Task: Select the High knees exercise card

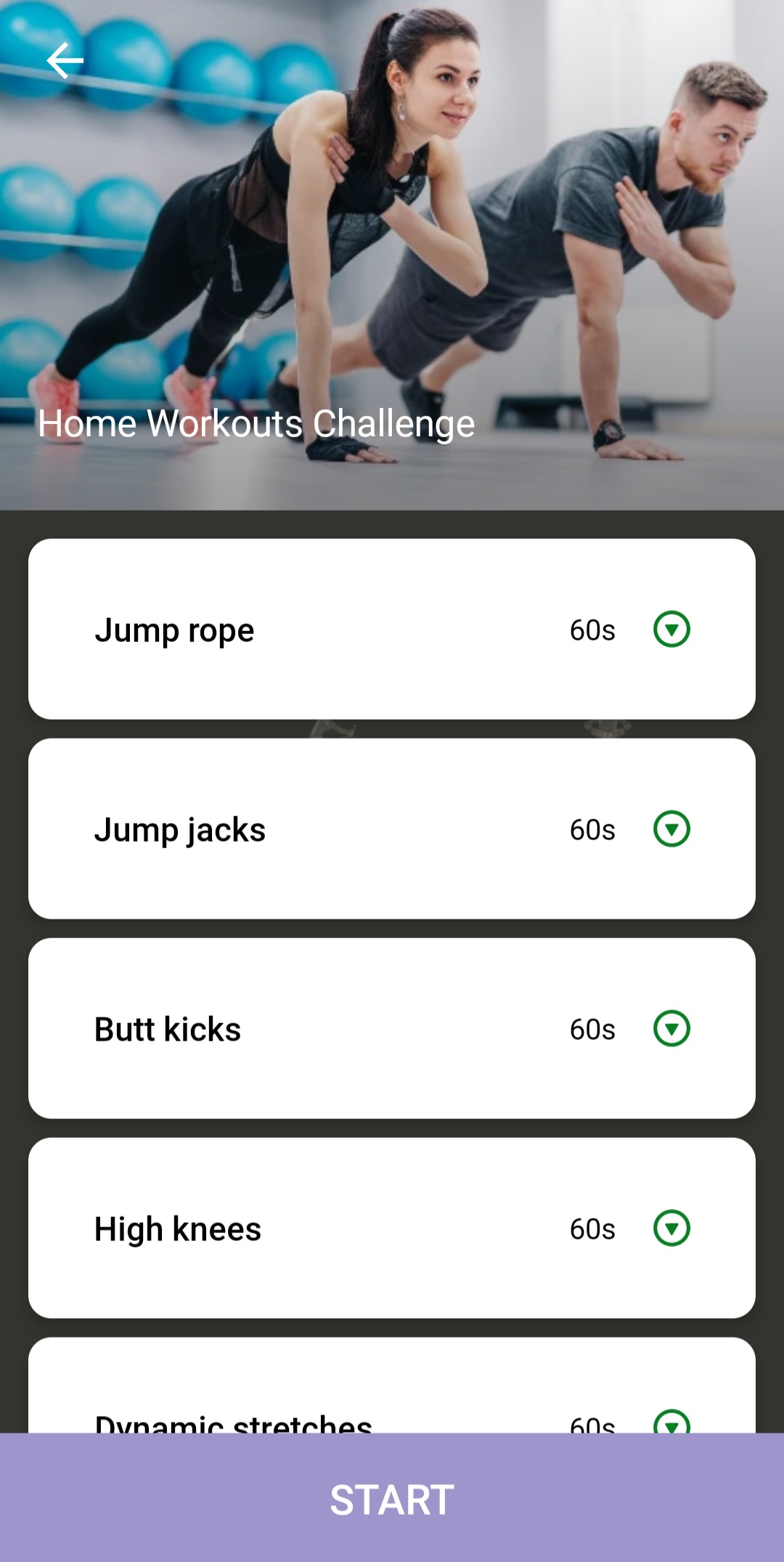Action: tap(392, 1228)
